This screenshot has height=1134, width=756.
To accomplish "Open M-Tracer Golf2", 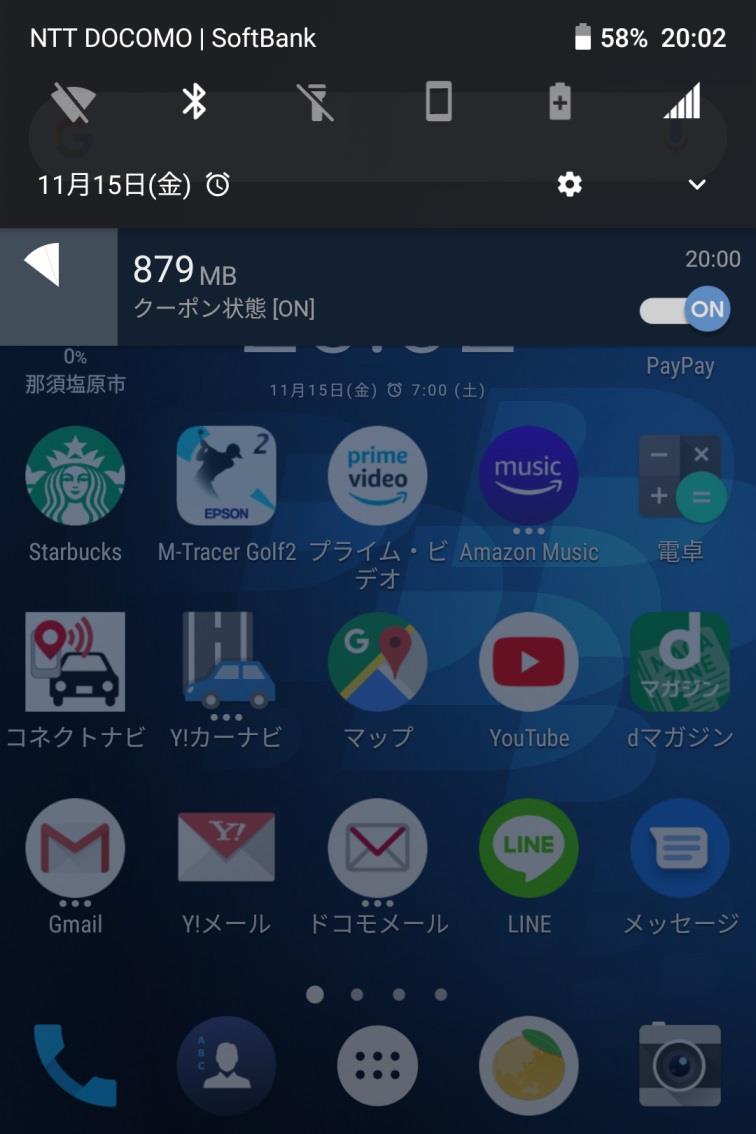I will click(226, 476).
